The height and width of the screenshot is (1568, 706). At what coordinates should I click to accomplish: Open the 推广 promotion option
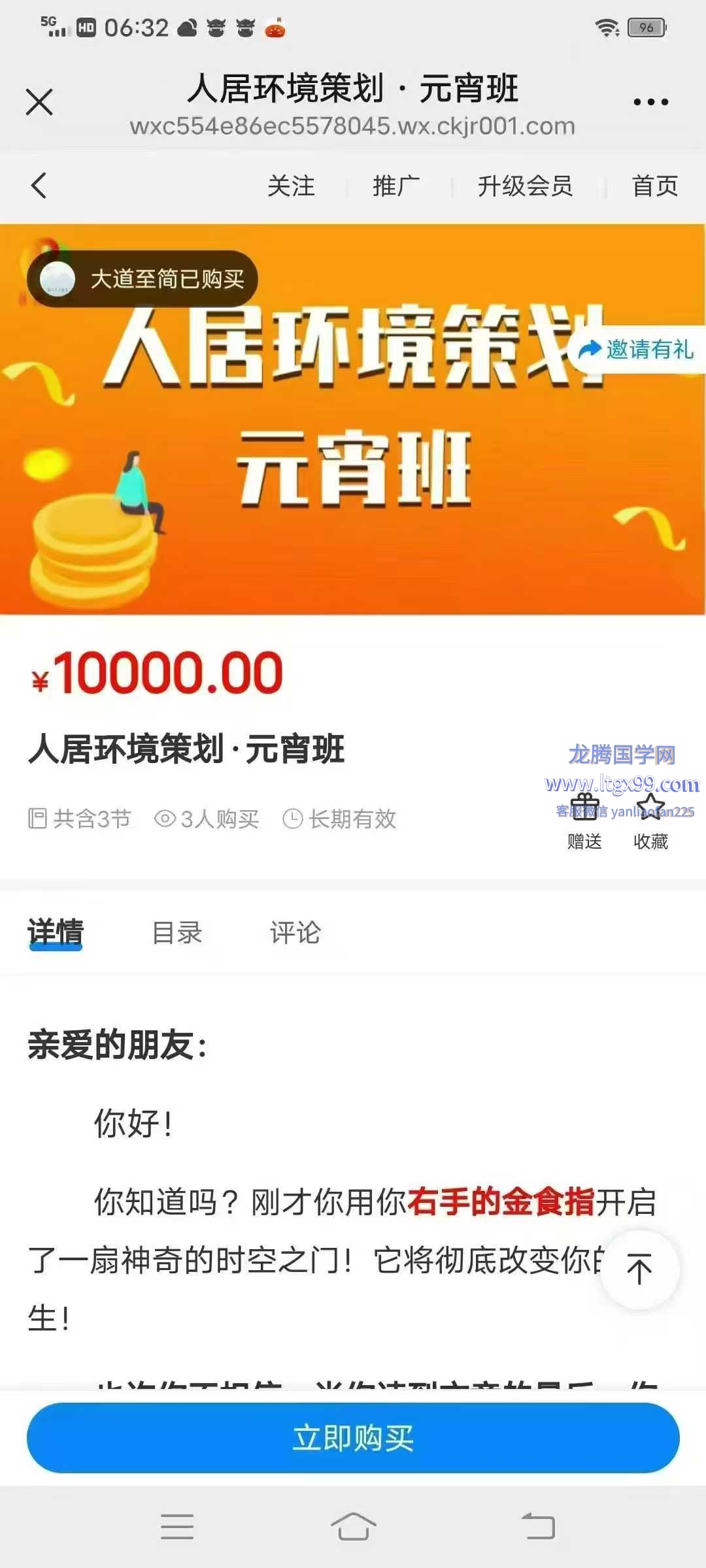[396, 186]
